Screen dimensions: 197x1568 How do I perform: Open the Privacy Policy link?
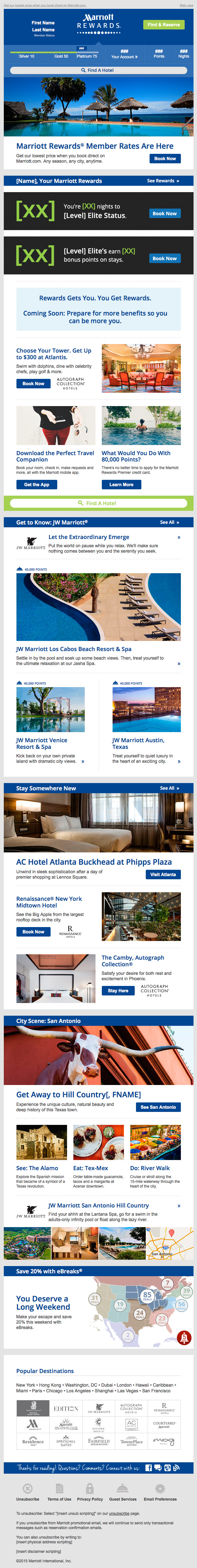click(x=89, y=1499)
